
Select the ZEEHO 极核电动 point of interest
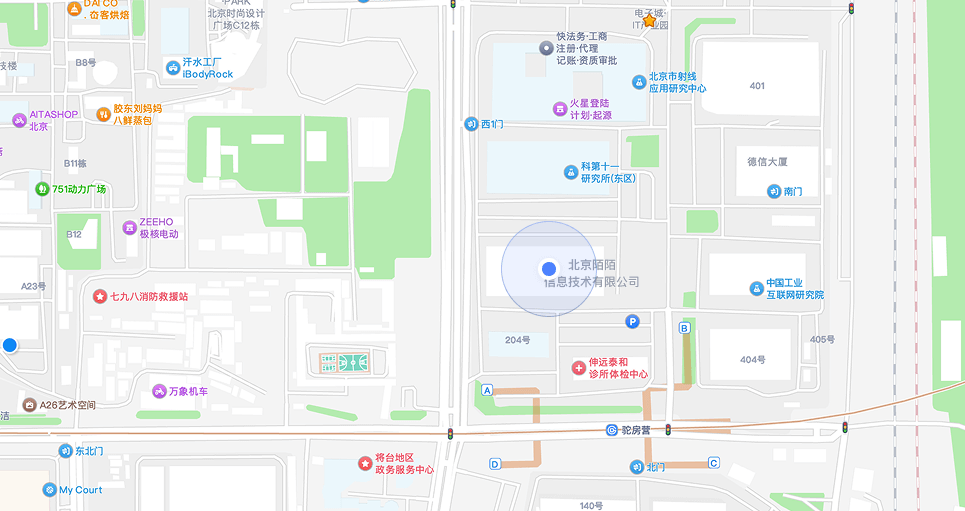129,227
